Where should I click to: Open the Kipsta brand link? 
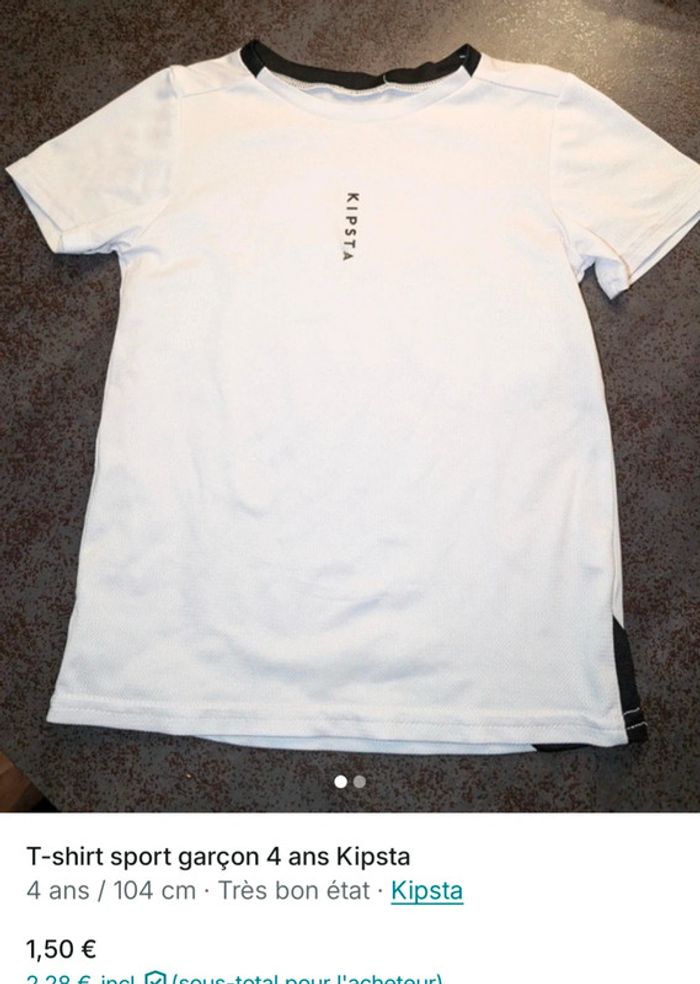pyautogui.click(x=427, y=891)
